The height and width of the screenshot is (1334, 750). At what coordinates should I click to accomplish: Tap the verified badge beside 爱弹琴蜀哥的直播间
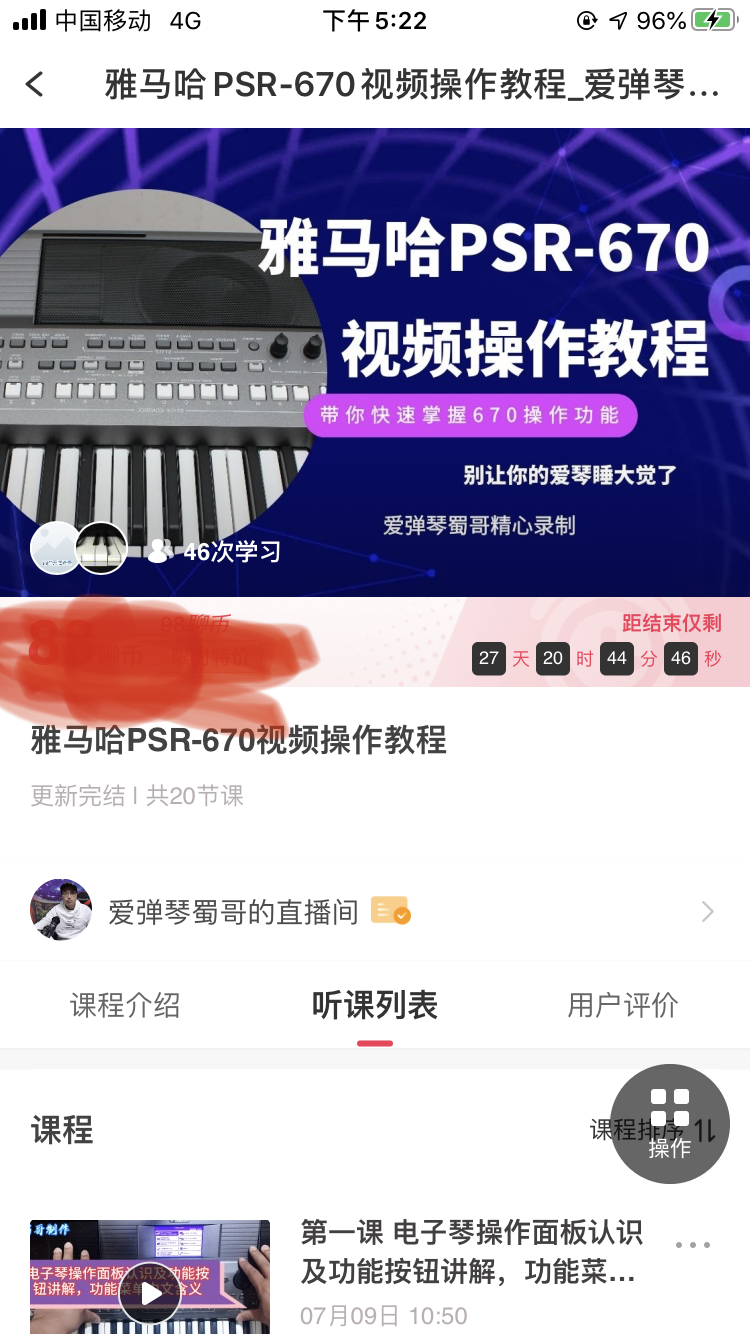click(390, 911)
